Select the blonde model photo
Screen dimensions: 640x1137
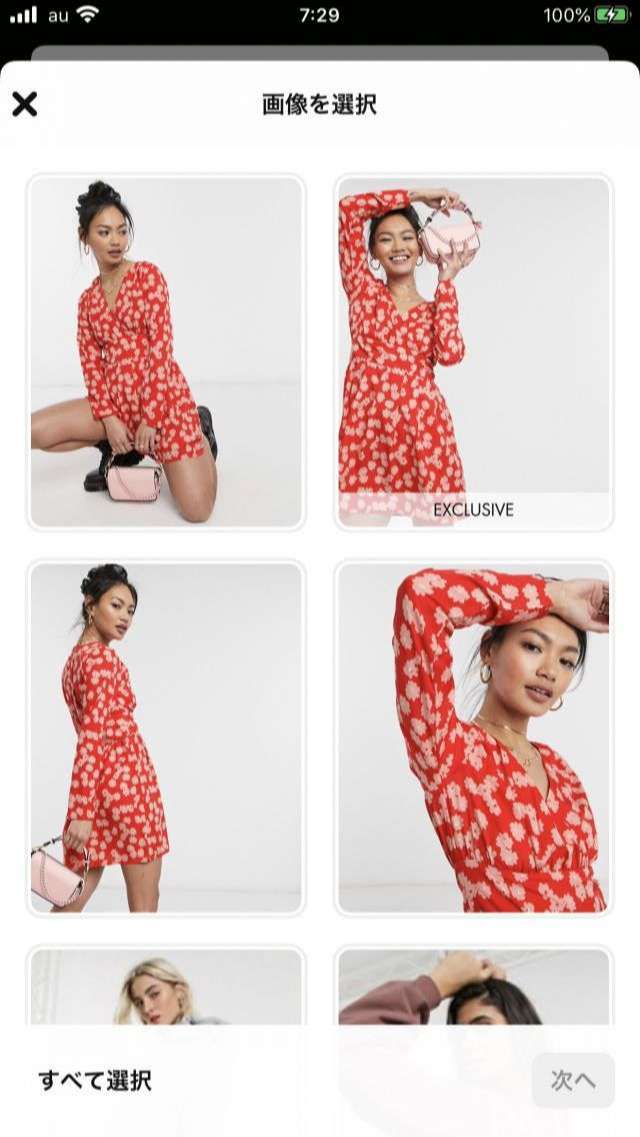(166, 986)
